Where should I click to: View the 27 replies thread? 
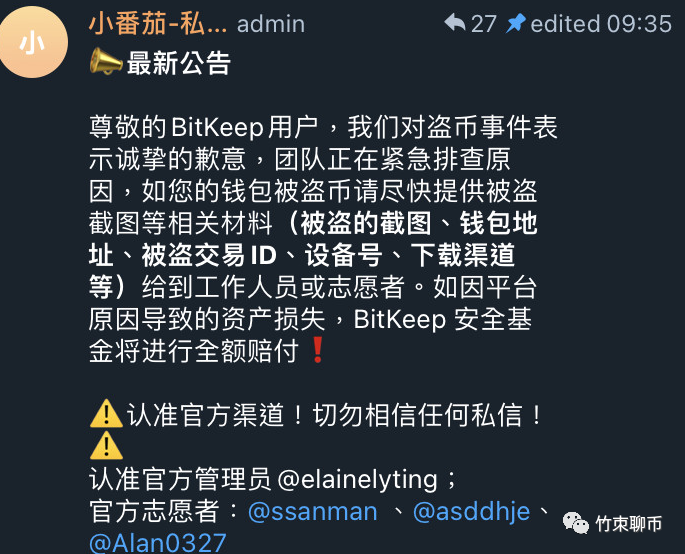coord(470,23)
